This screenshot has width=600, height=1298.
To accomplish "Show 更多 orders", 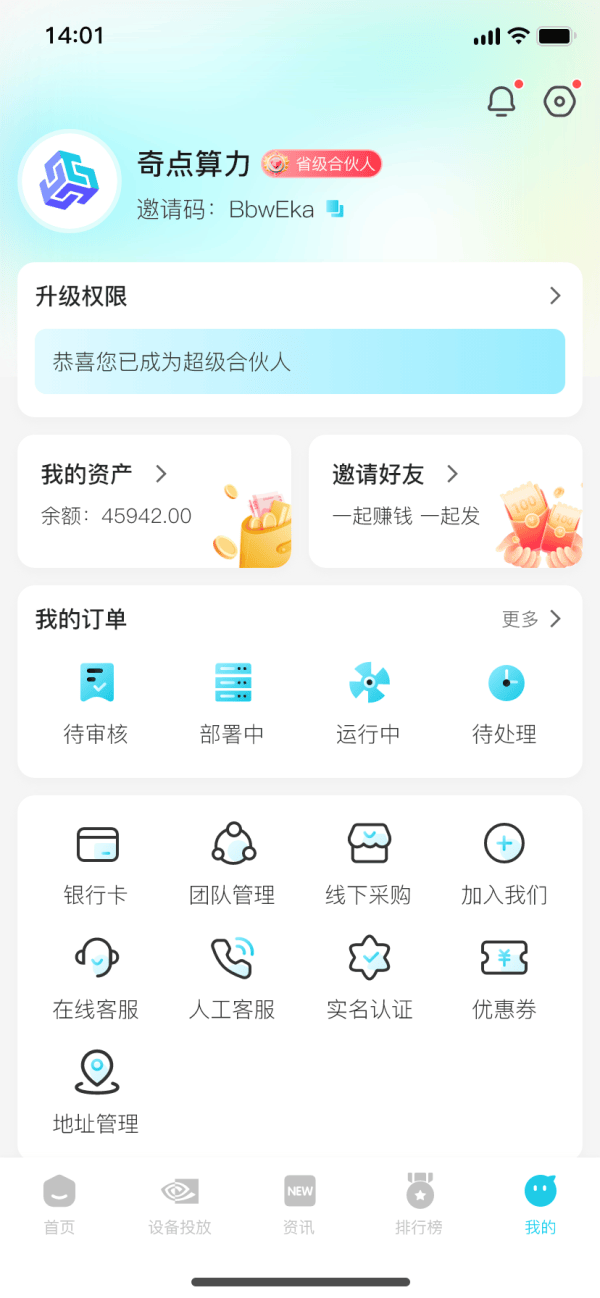I will click(x=531, y=619).
